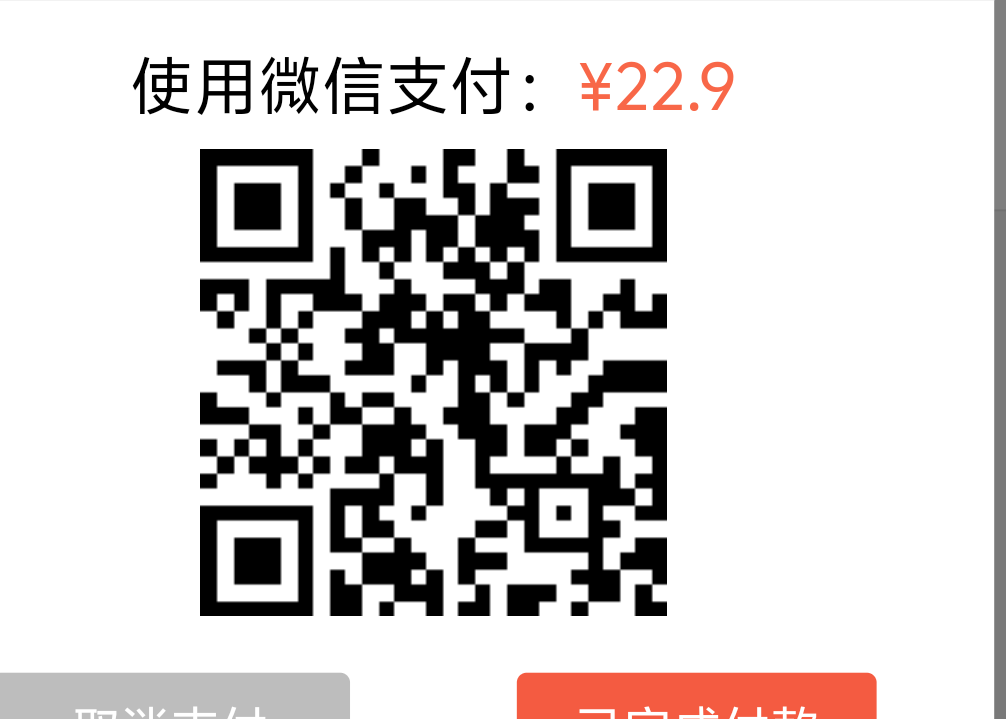Image resolution: width=1006 pixels, height=719 pixels.
Task: Confirm with the red 已完成付款 button
Action: 696,699
